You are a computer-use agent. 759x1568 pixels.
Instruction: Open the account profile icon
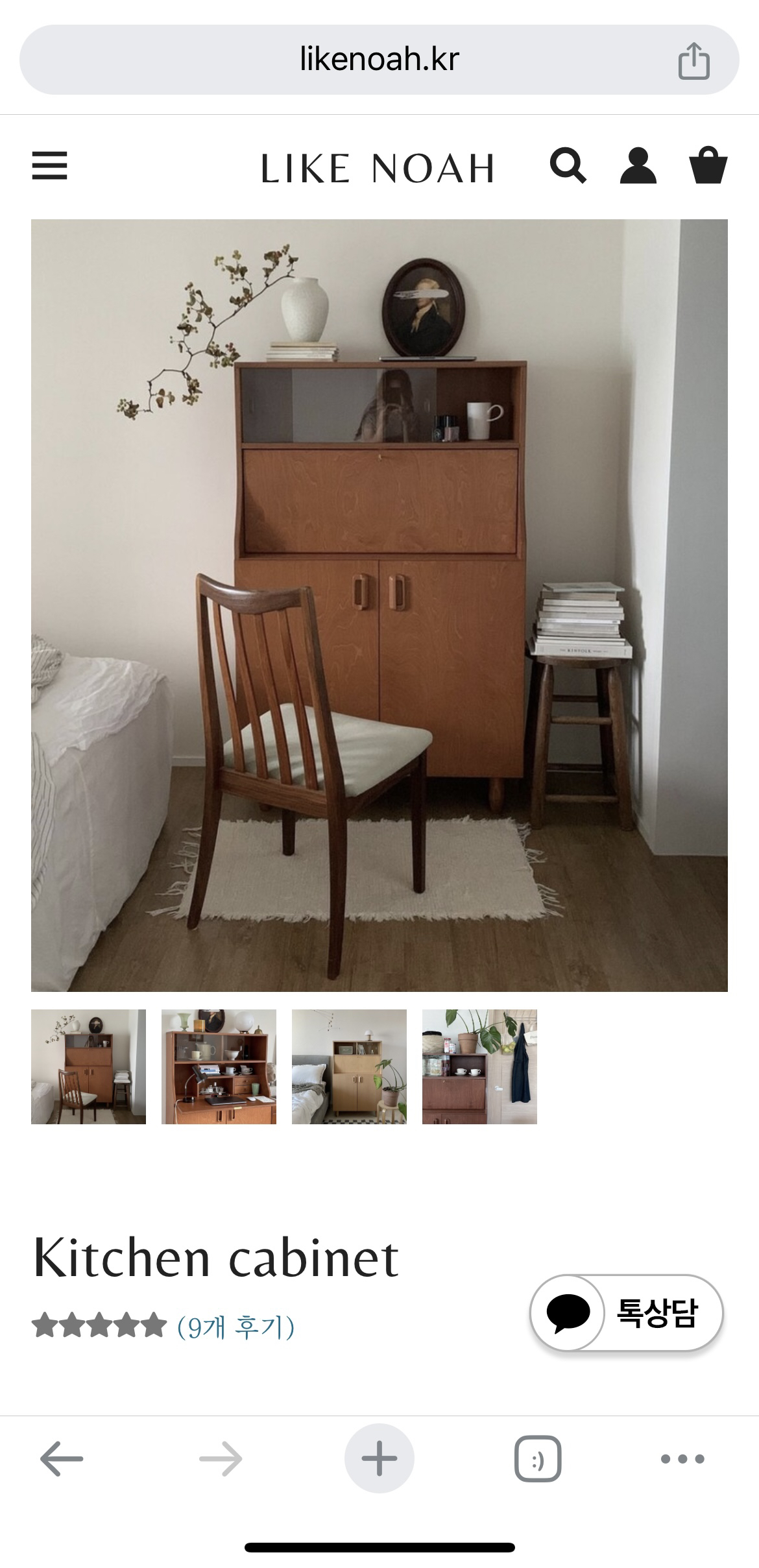[638, 166]
